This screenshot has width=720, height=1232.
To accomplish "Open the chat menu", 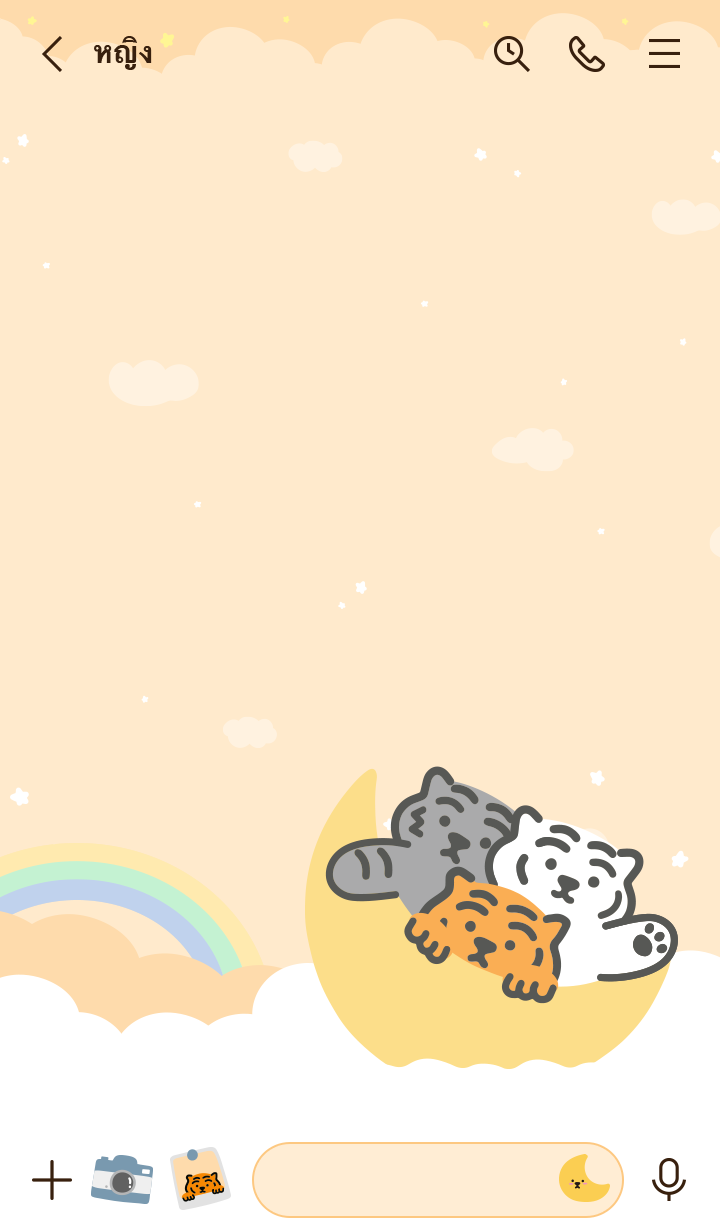I will click(x=664, y=54).
